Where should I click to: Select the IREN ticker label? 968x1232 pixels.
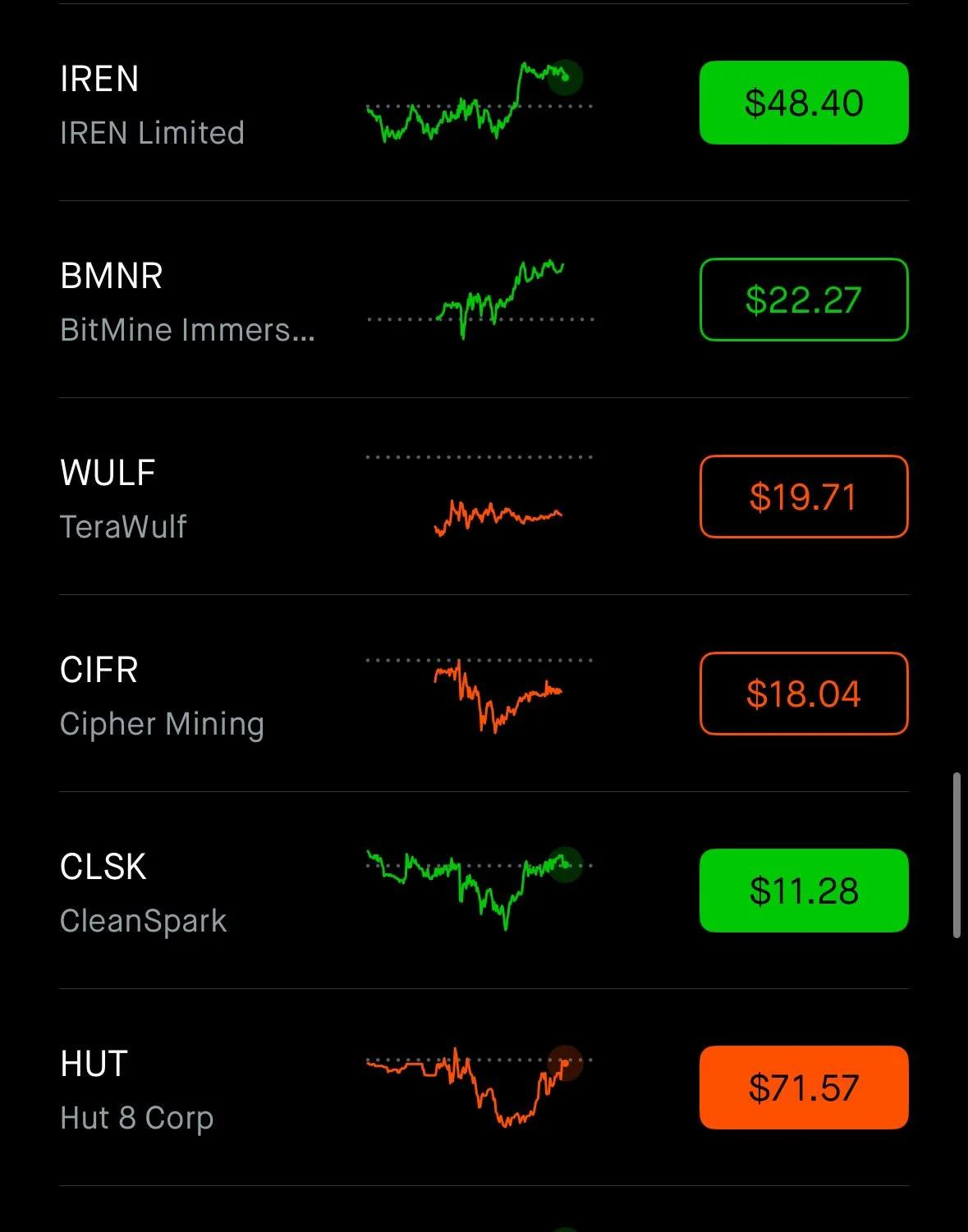[x=99, y=79]
